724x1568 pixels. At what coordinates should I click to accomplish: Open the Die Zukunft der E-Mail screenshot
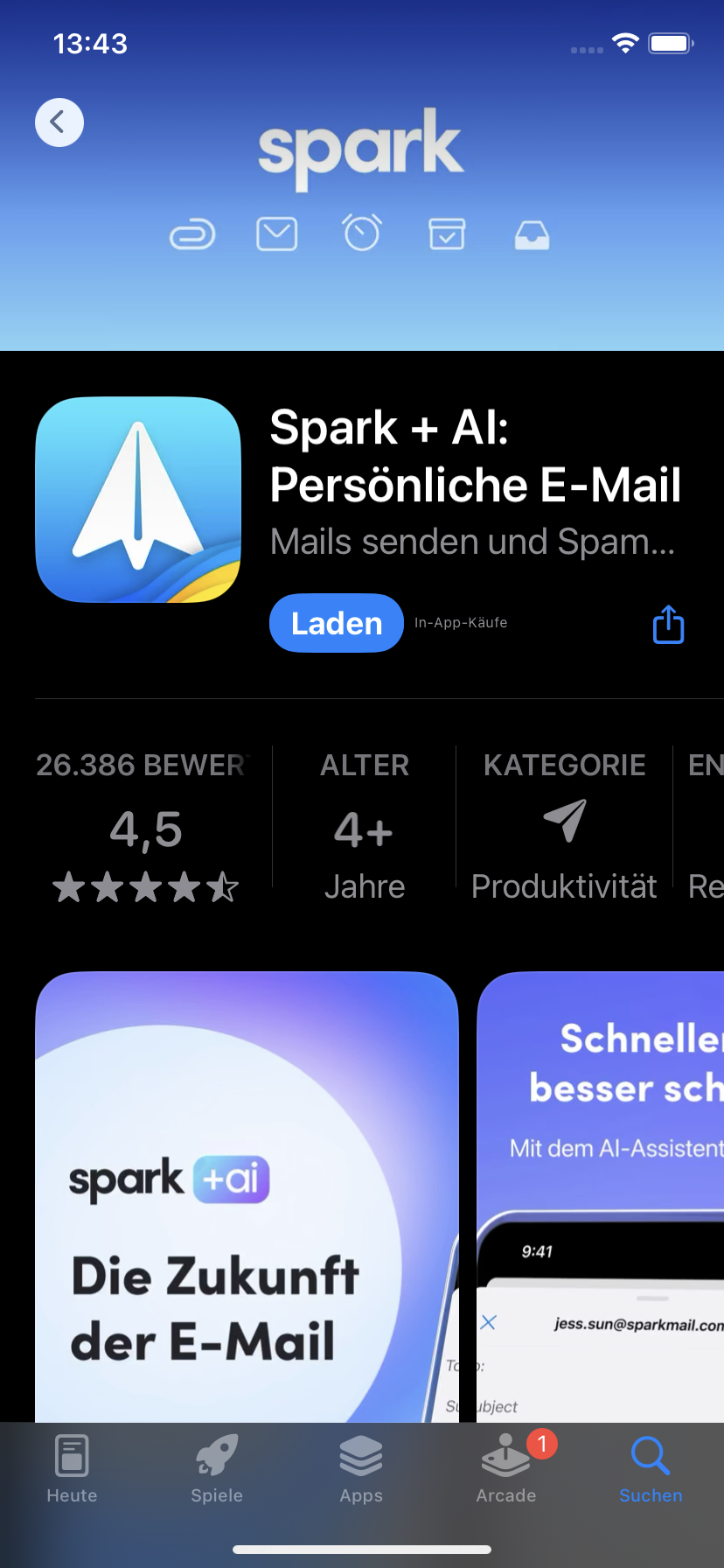[x=247, y=1196]
